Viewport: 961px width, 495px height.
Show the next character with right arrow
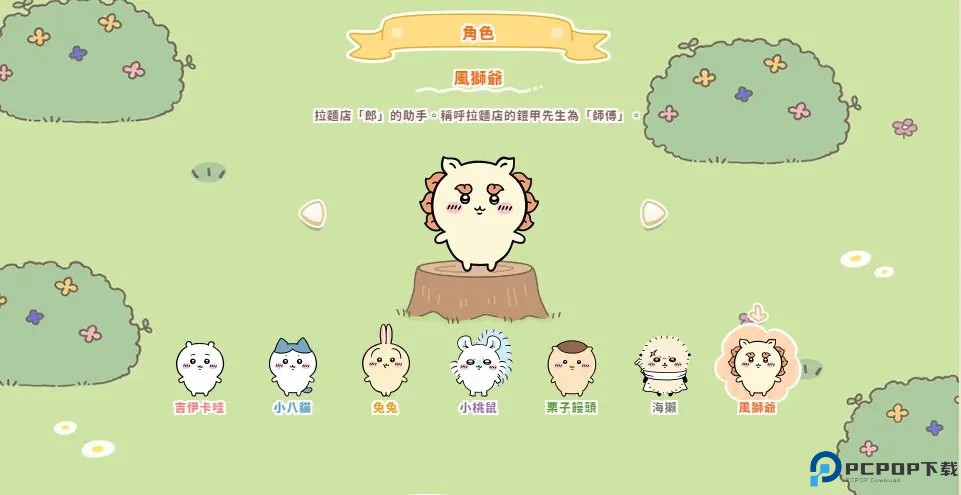click(653, 213)
